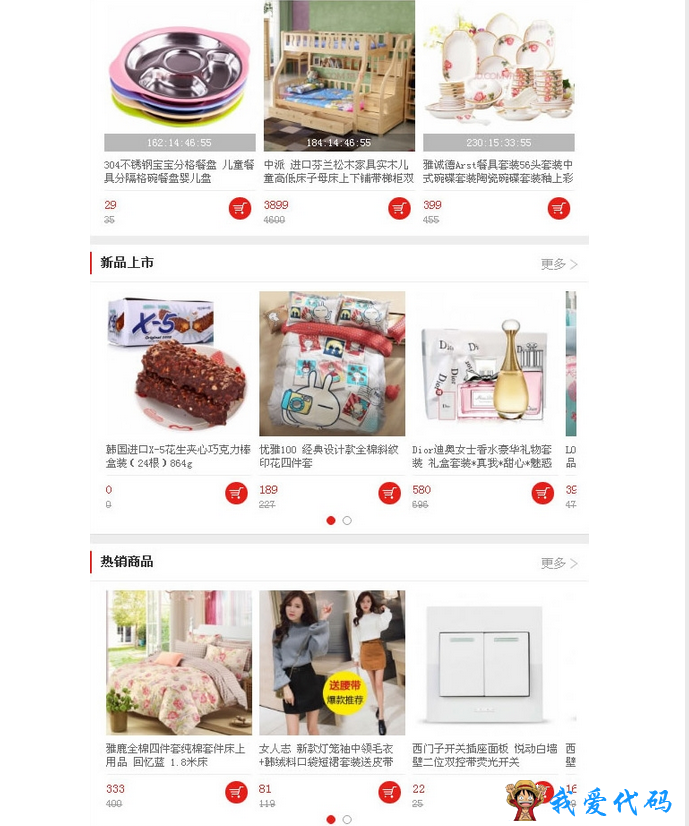Add X-5花生夹心巧克力棒 to cart
Viewport: 689px width, 826px height.
pos(236,493)
